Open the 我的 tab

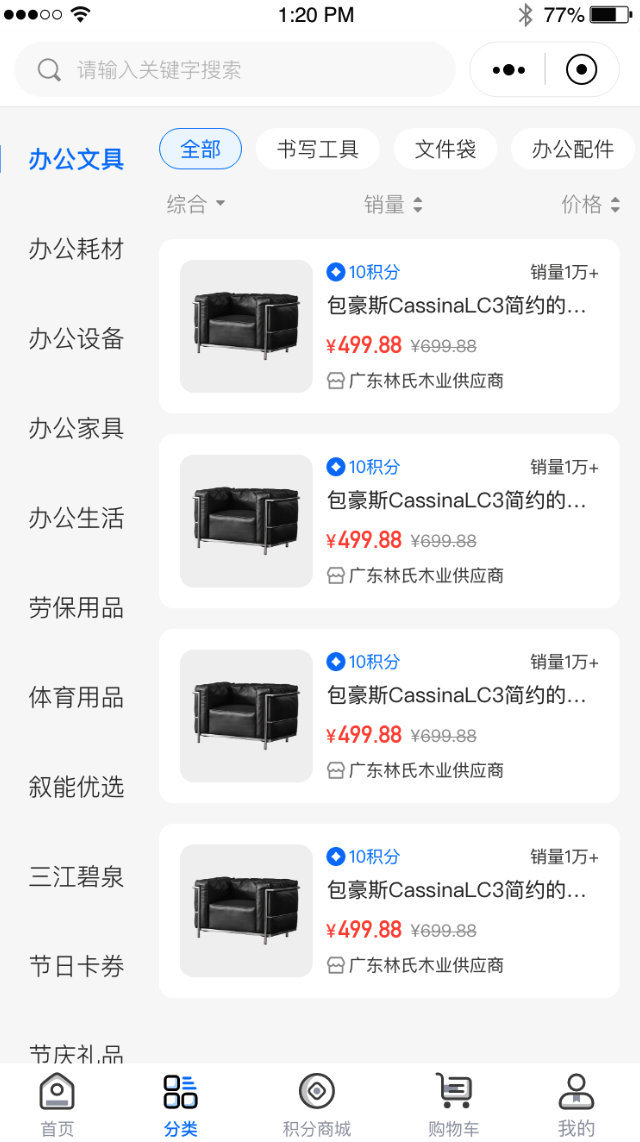pyautogui.click(x=576, y=1104)
